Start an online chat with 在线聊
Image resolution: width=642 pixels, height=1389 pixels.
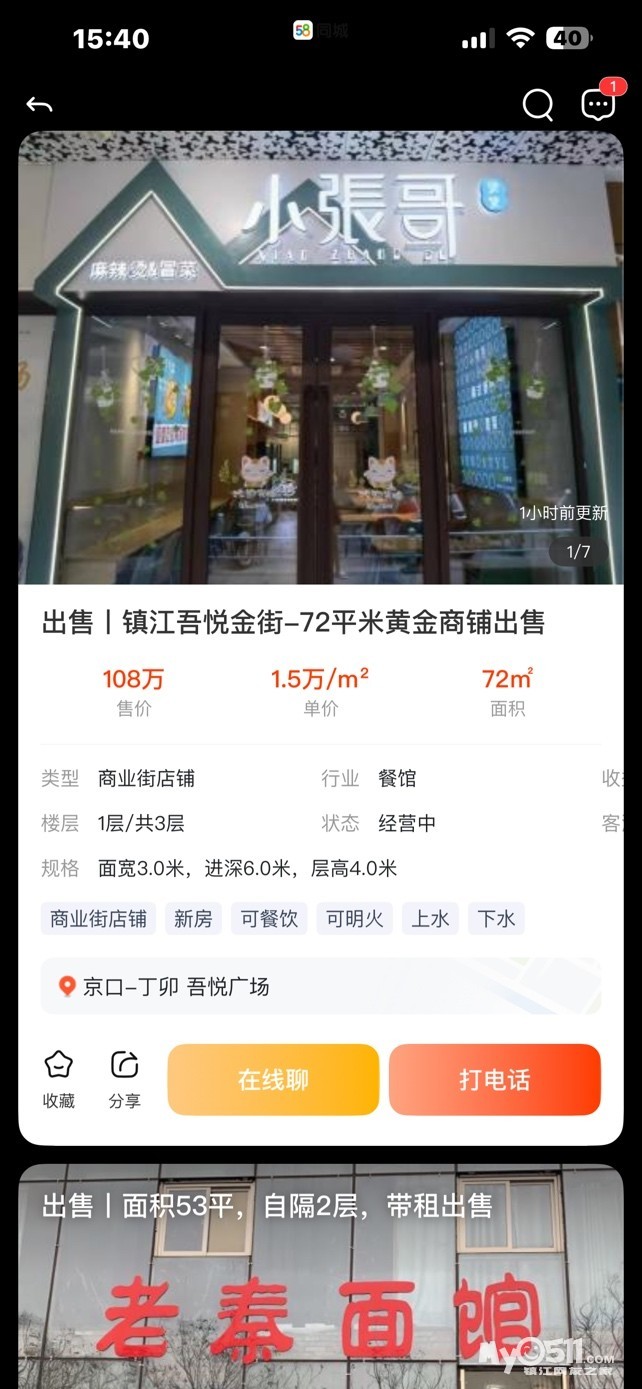coord(273,1080)
